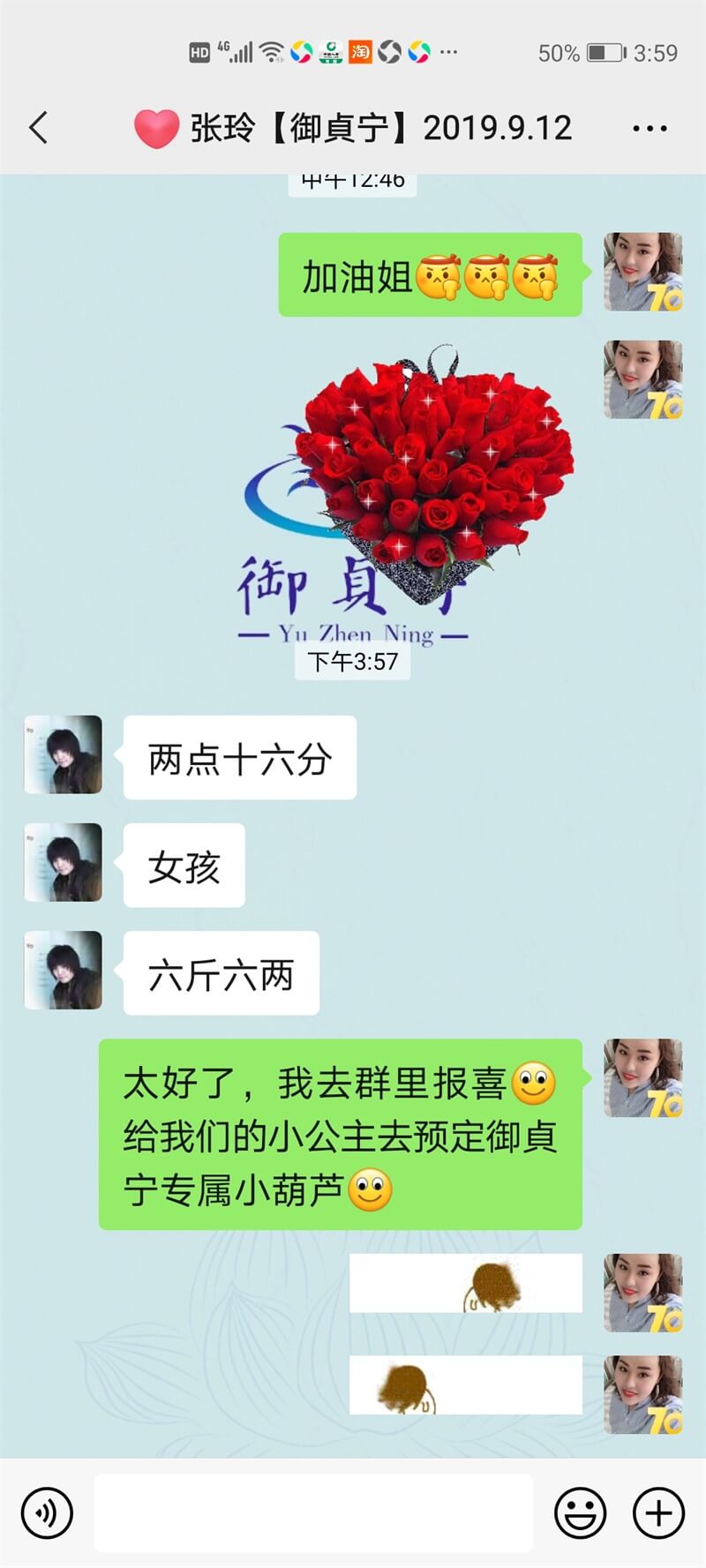This screenshot has width=706, height=1568.
Task: Open the chat's three-dot overflow menu
Action: (650, 129)
